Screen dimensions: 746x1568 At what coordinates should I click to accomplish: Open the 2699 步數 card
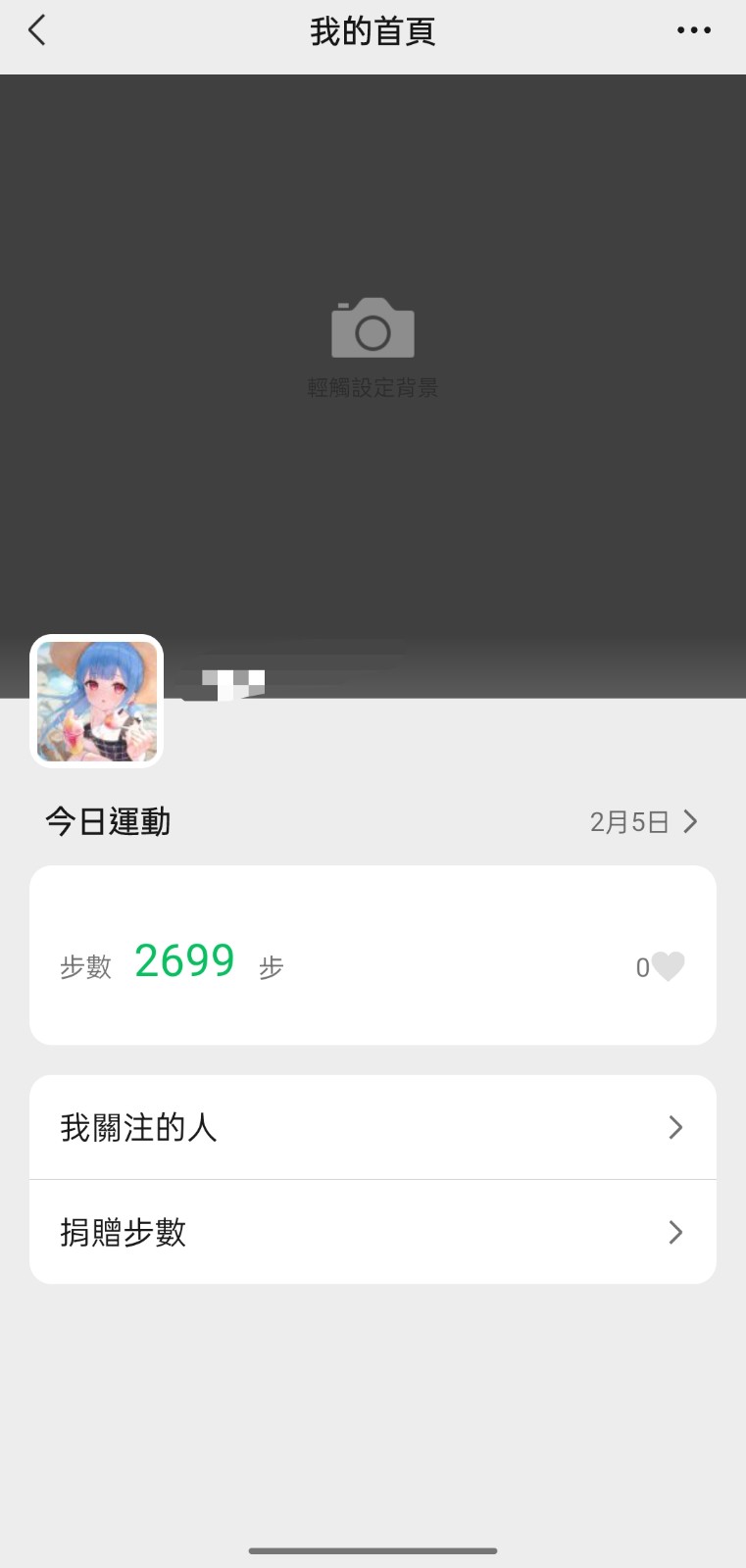(x=294, y=955)
